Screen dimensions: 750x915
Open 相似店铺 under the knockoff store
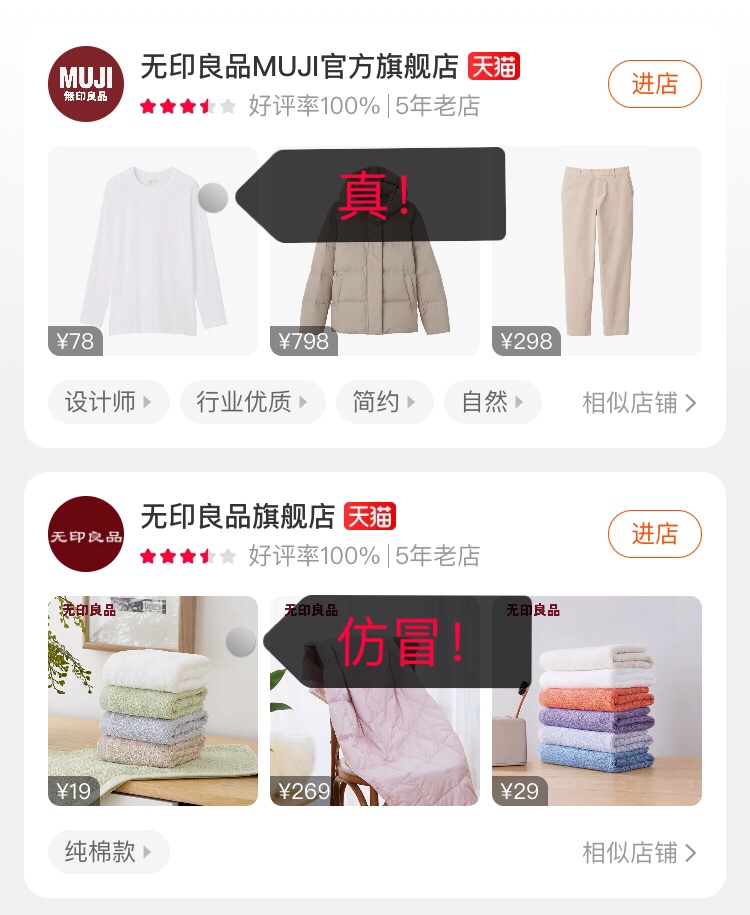pos(636,853)
